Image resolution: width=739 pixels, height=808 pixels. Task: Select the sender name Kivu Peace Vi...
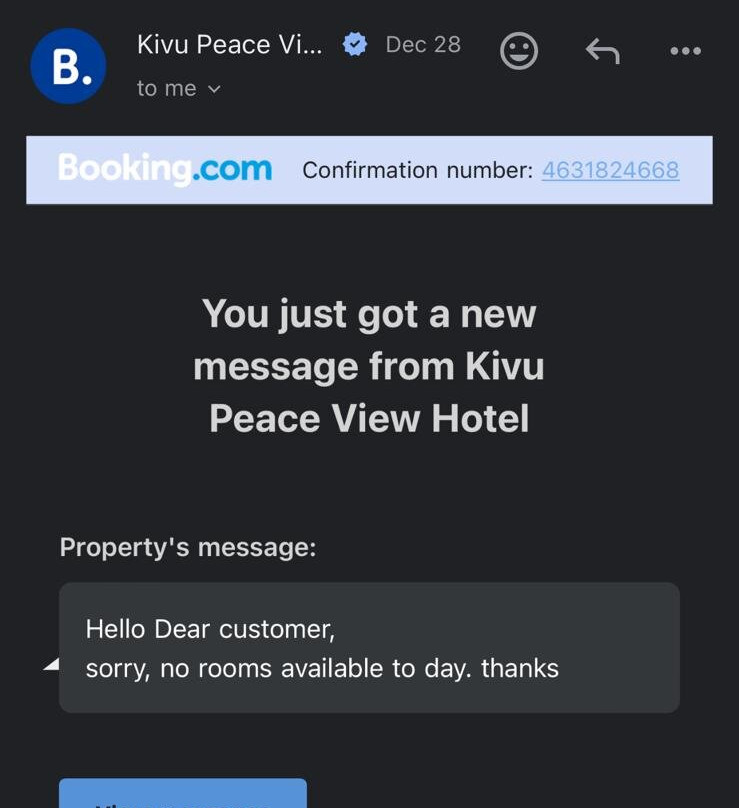point(230,44)
